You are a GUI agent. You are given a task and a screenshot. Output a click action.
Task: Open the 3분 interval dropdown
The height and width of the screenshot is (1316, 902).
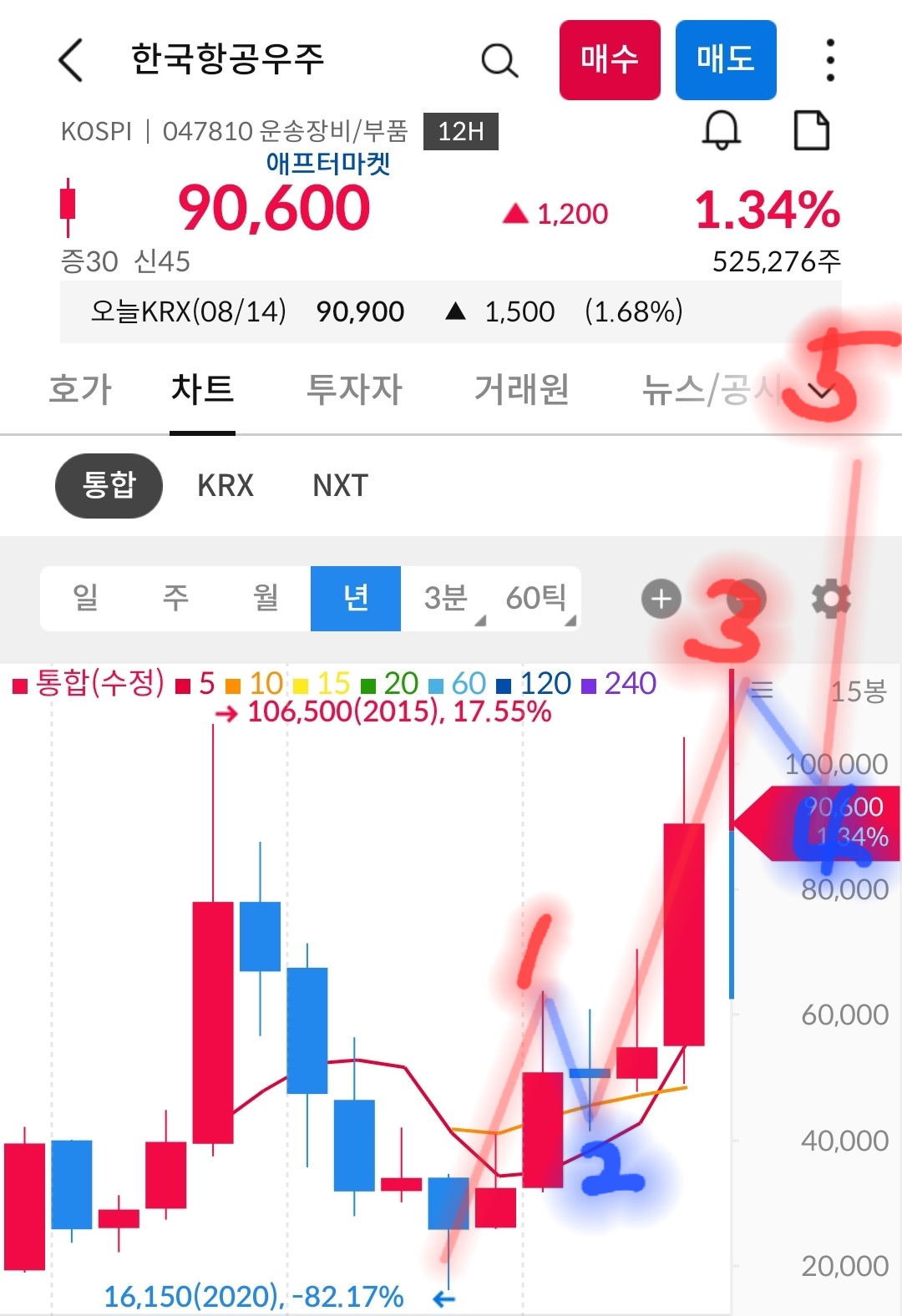445,598
